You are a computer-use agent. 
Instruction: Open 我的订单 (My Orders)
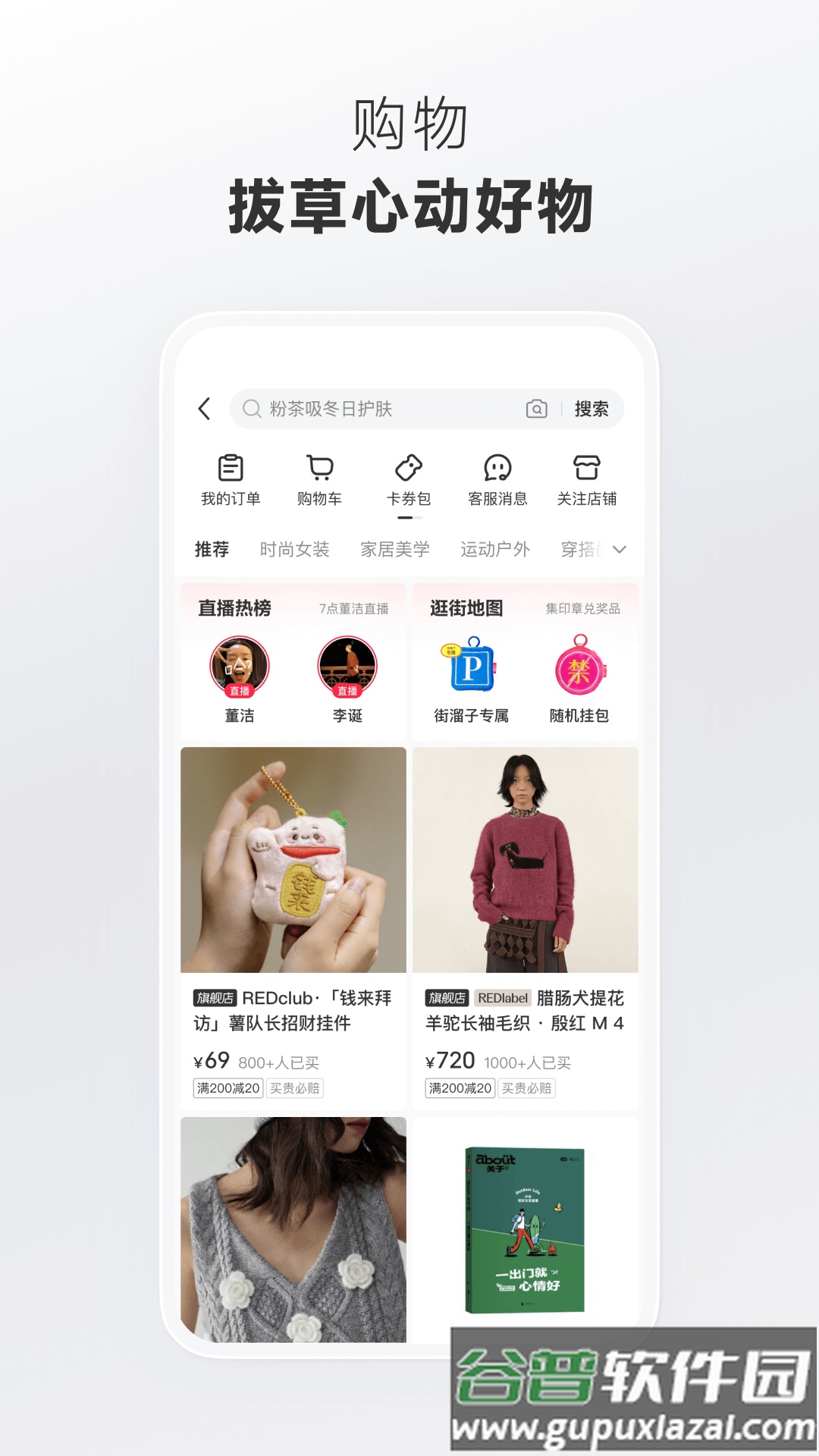[231, 480]
